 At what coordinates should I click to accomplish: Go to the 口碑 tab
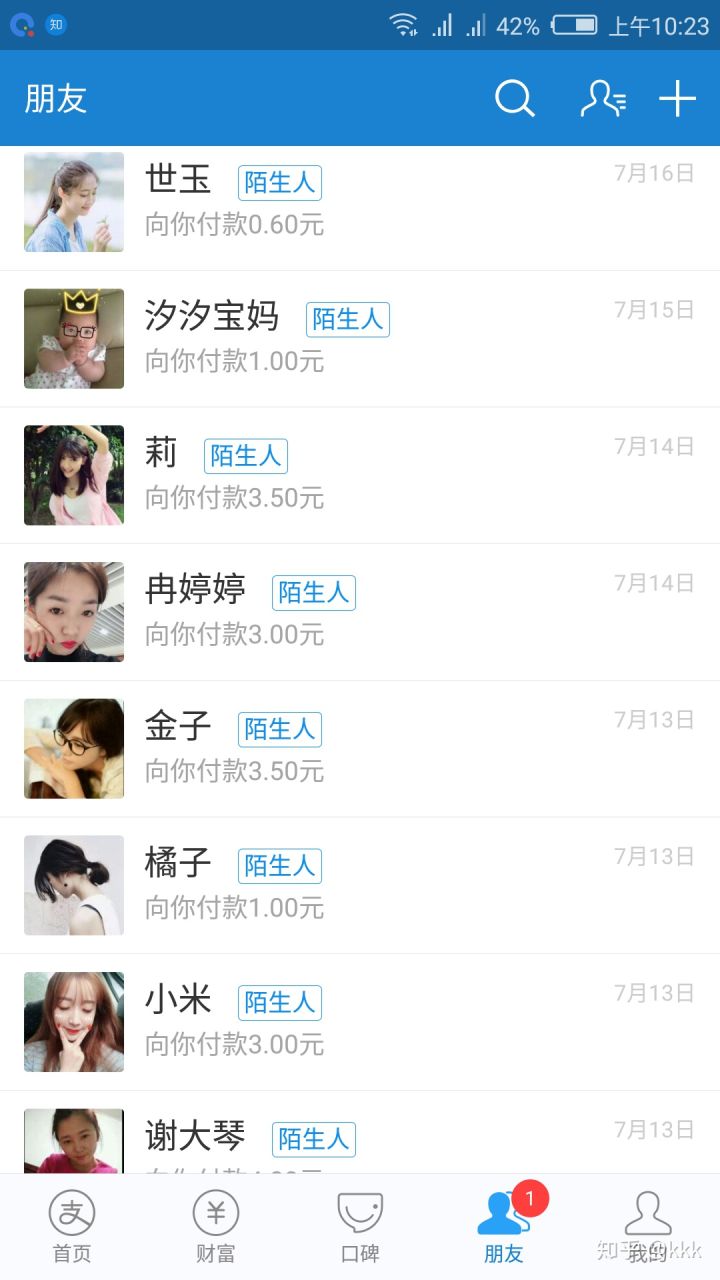point(360,1227)
